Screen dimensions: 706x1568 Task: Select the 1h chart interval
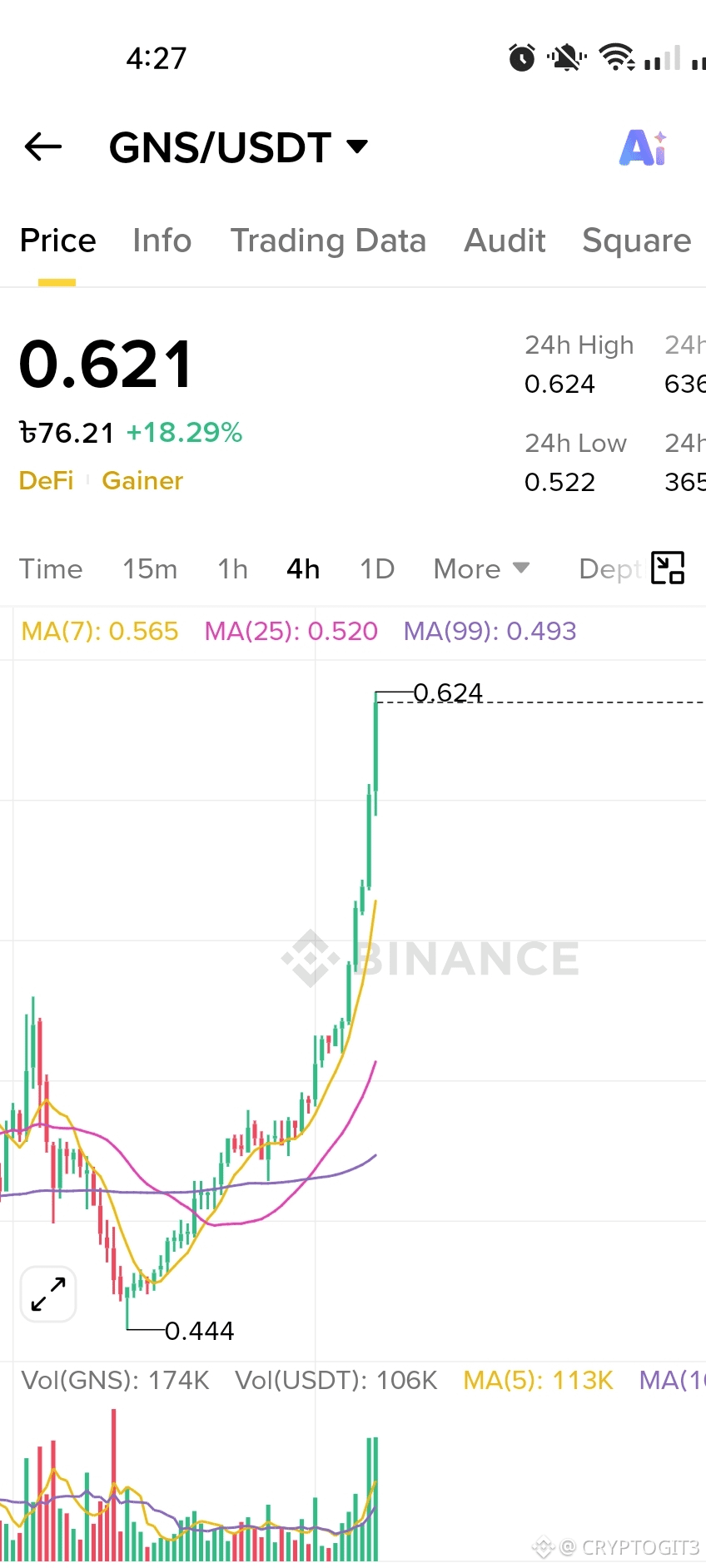click(233, 569)
